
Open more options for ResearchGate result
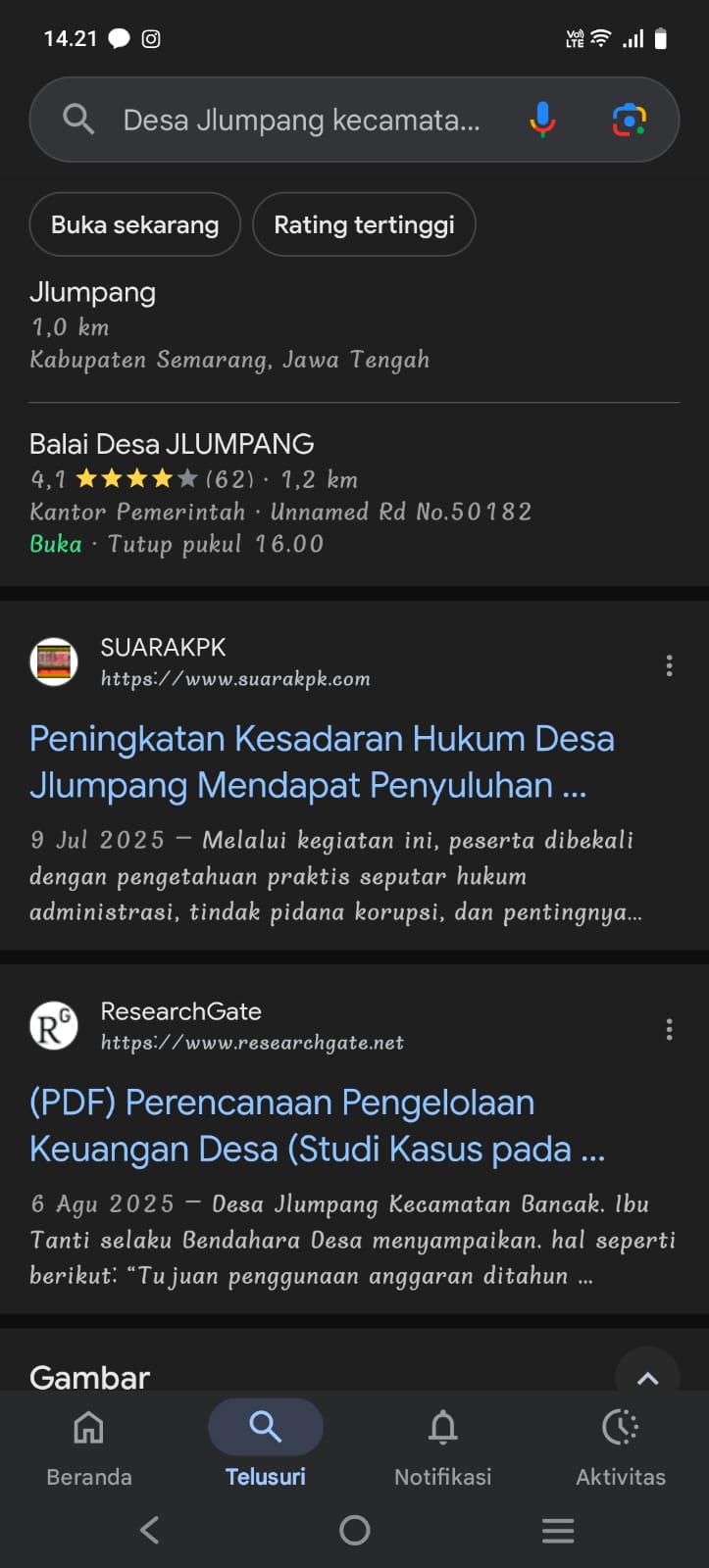(669, 1029)
